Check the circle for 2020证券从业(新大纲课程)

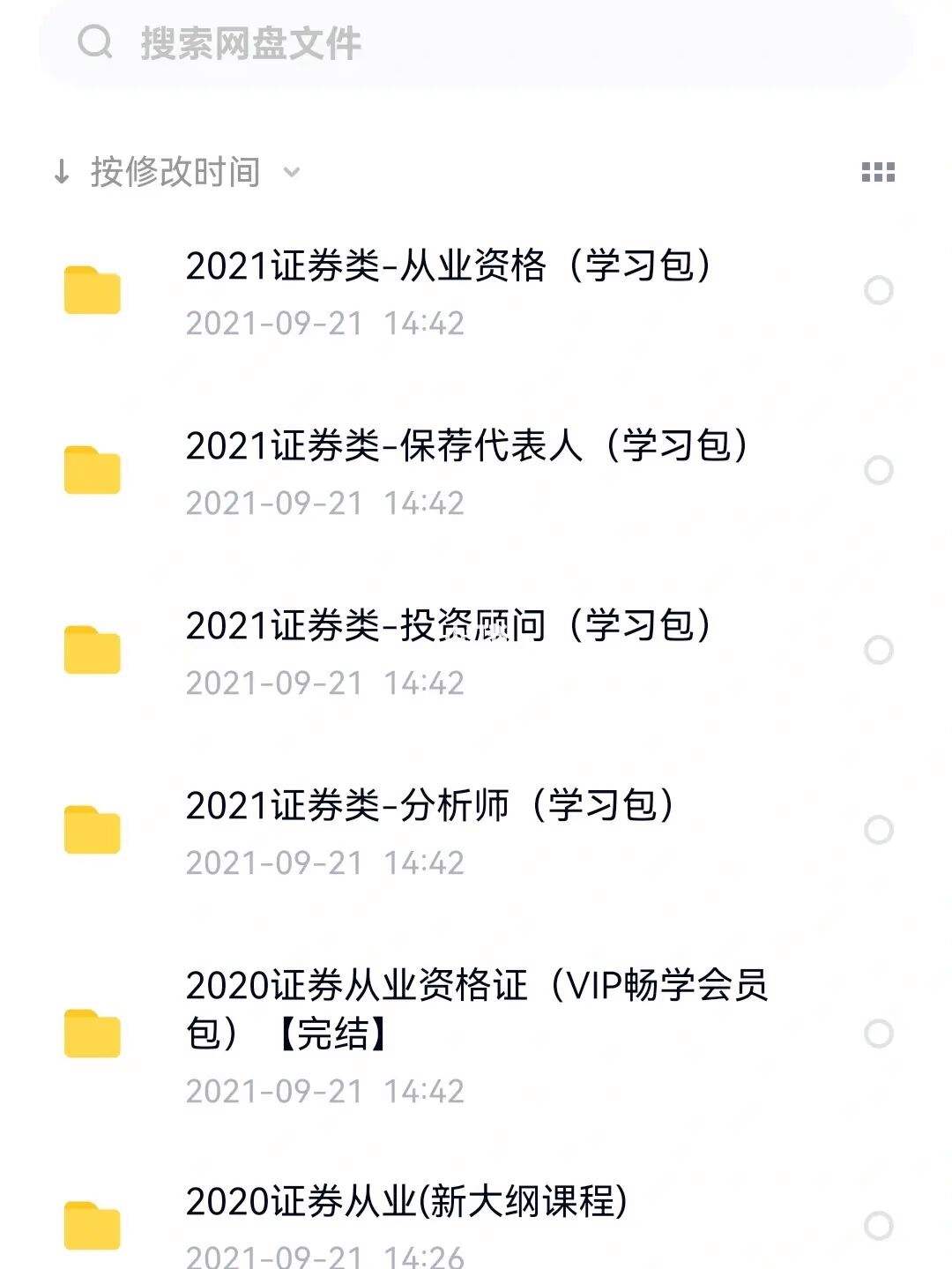[x=879, y=1226]
